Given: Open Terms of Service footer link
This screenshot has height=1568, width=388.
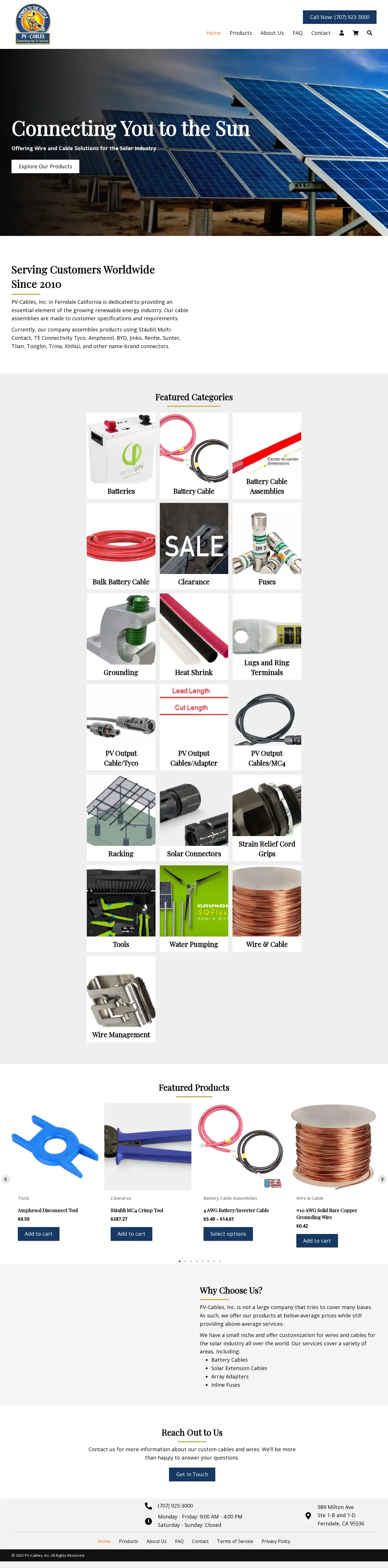Looking at the screenshot, I should 235,1541.
